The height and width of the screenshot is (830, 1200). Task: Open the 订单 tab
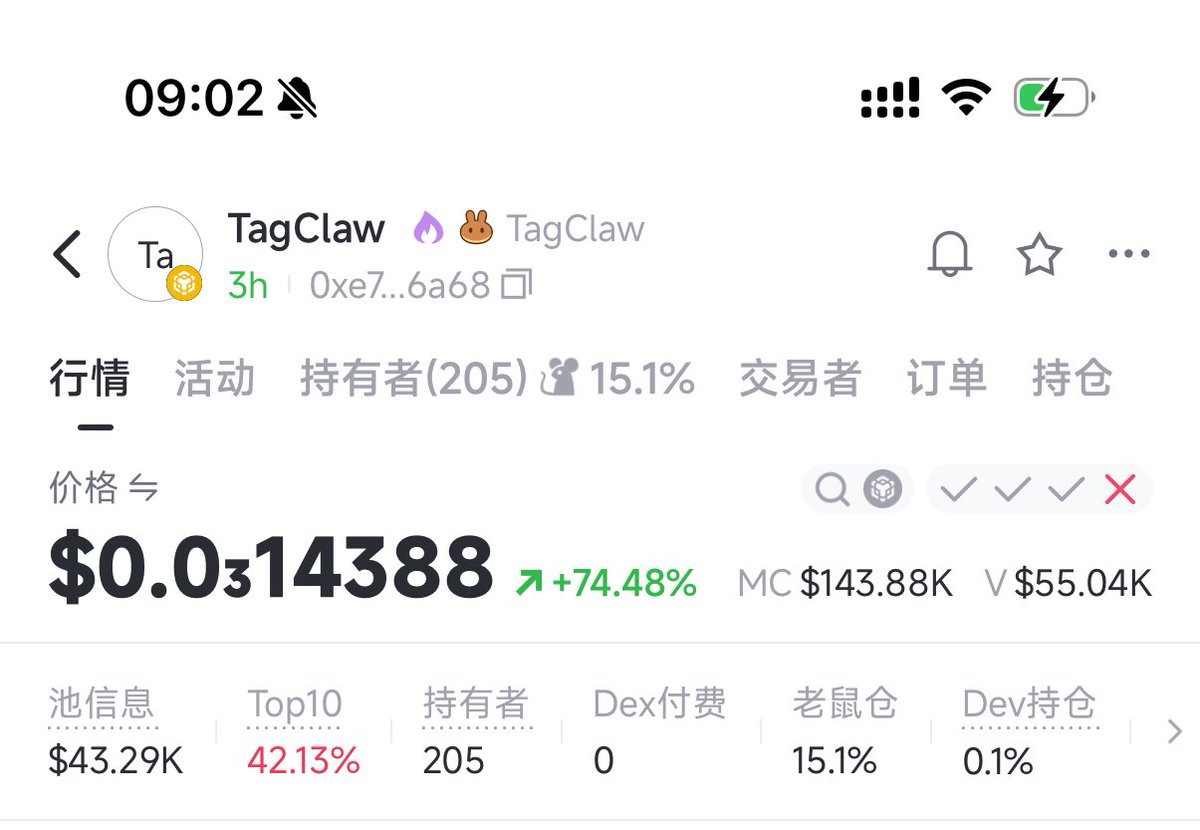click(946, 379)
